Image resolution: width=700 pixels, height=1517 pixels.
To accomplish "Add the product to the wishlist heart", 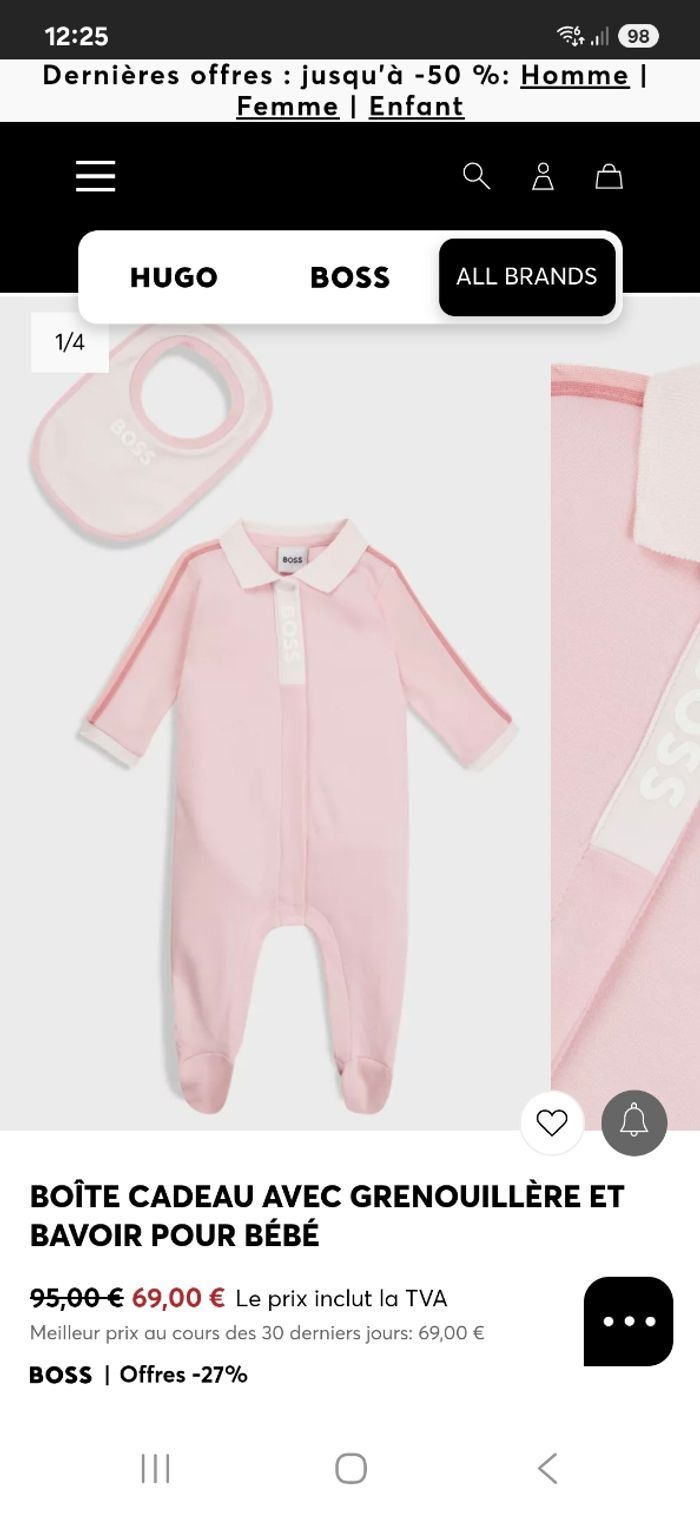I will [552, 1123].
